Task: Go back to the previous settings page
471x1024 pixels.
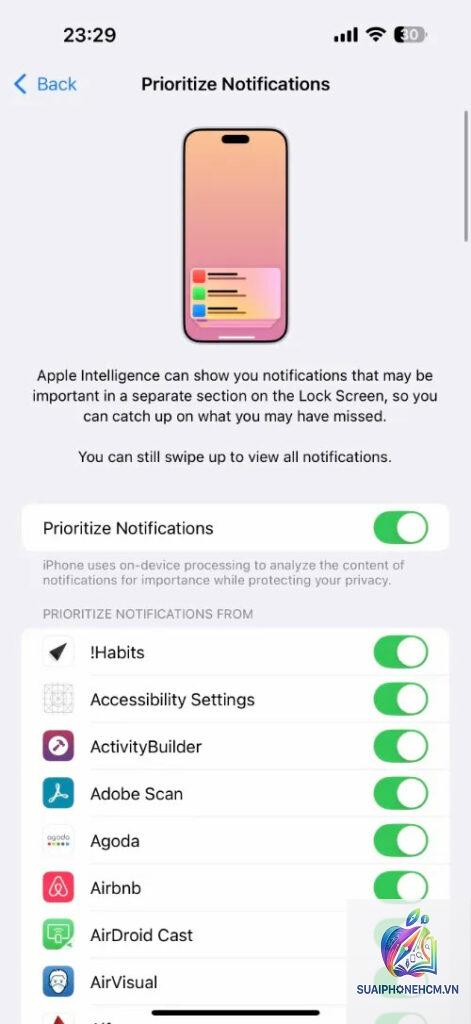Action: (45, 84)
